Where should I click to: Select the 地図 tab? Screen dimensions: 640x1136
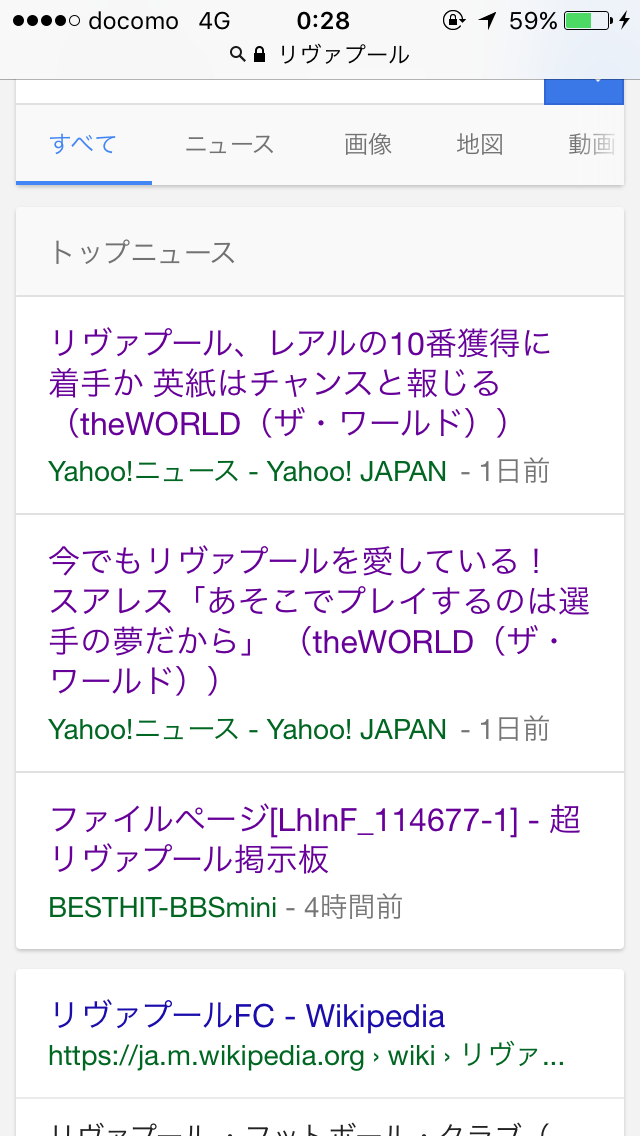pyautogui.click(x=479, y=144)
